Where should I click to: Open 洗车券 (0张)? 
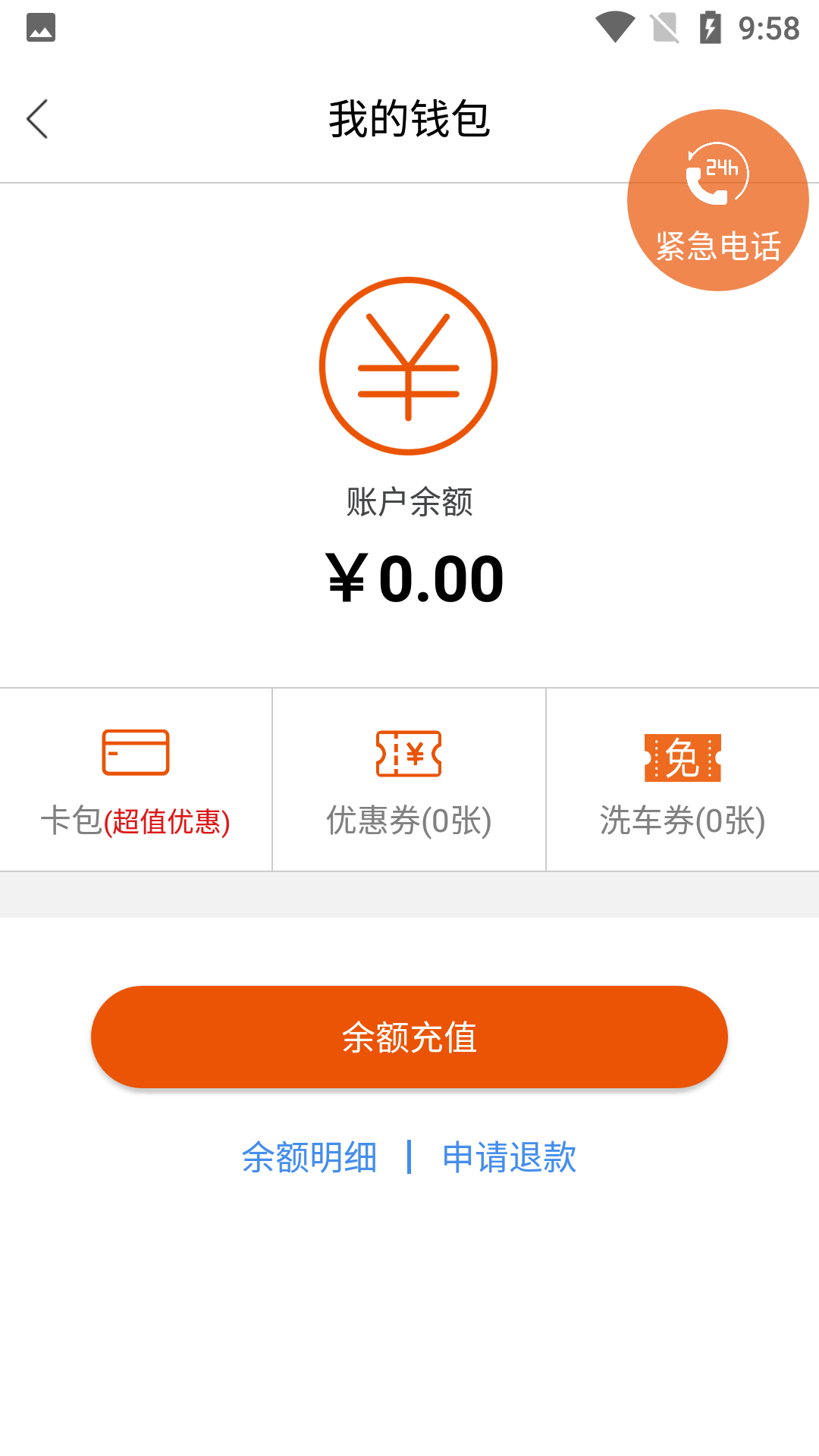coord(682,780)
